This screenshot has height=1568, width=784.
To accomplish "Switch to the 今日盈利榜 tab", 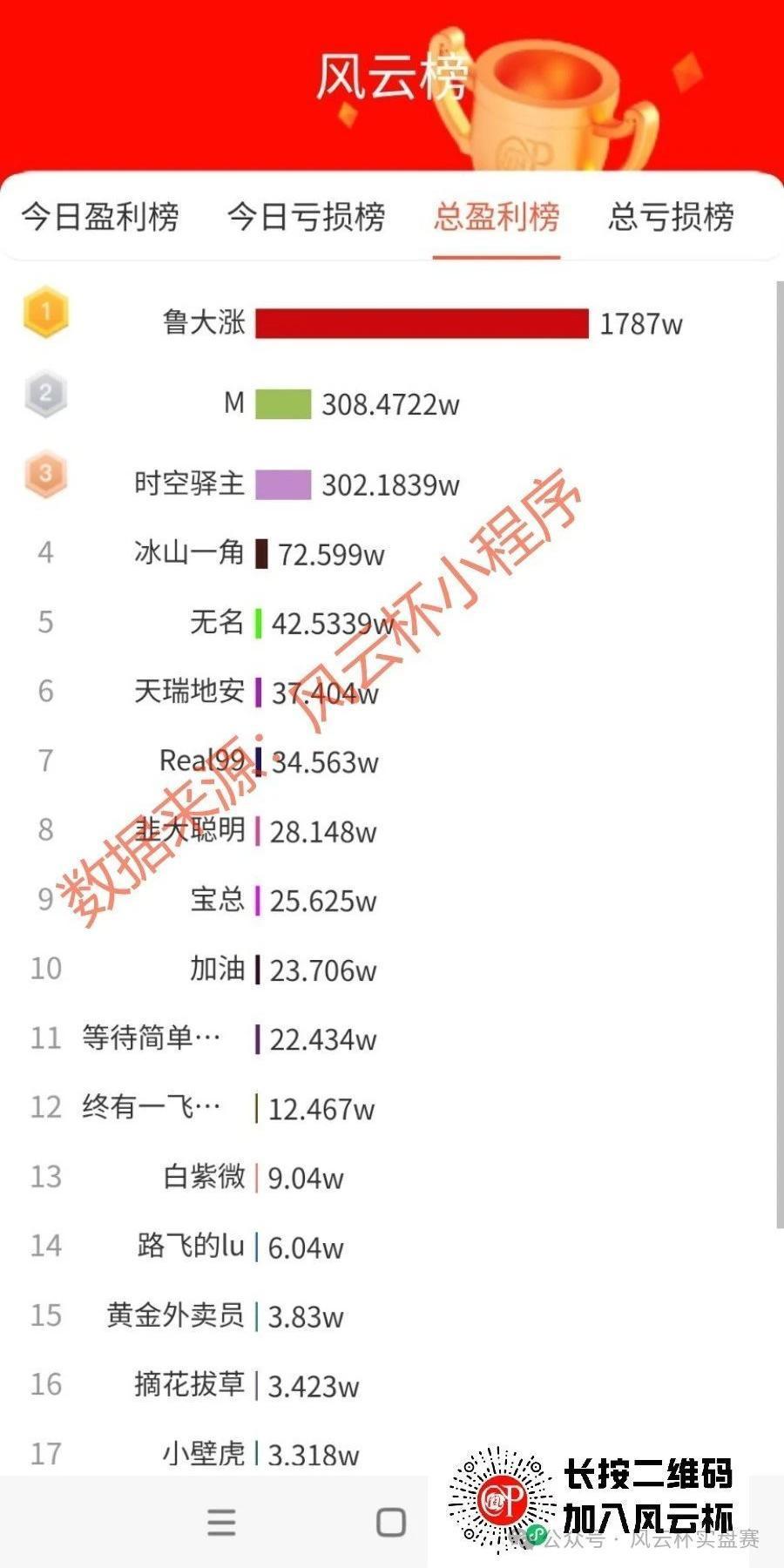I will point(100,217).
